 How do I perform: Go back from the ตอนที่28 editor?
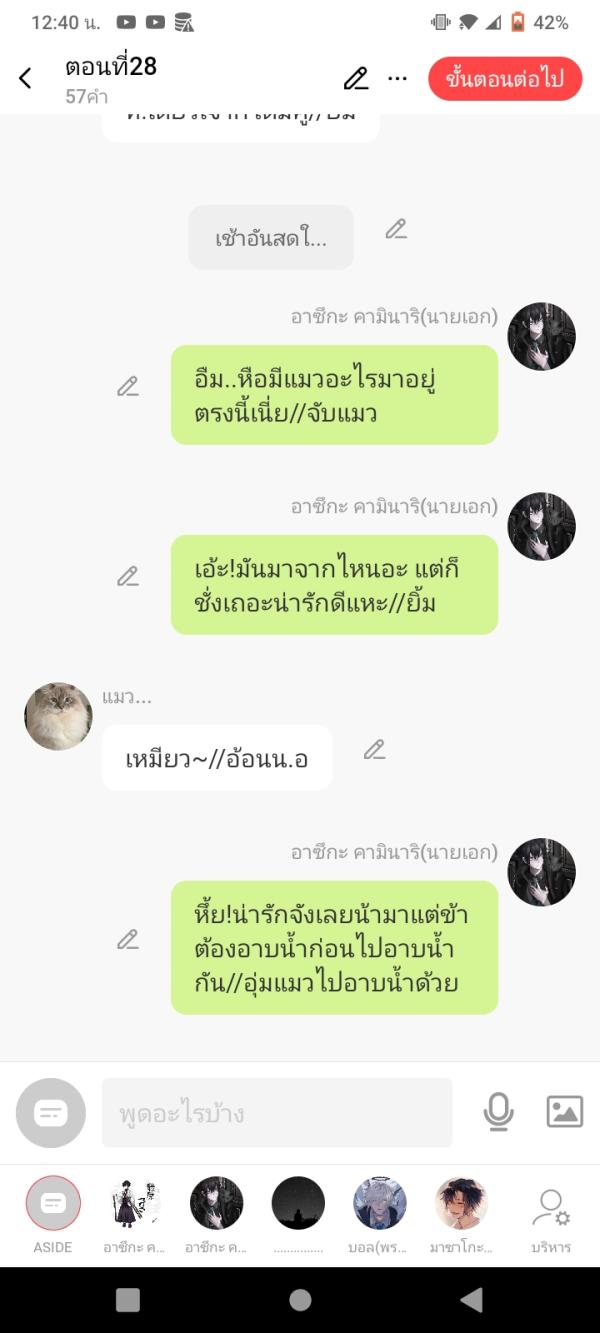tap(26, 79)
